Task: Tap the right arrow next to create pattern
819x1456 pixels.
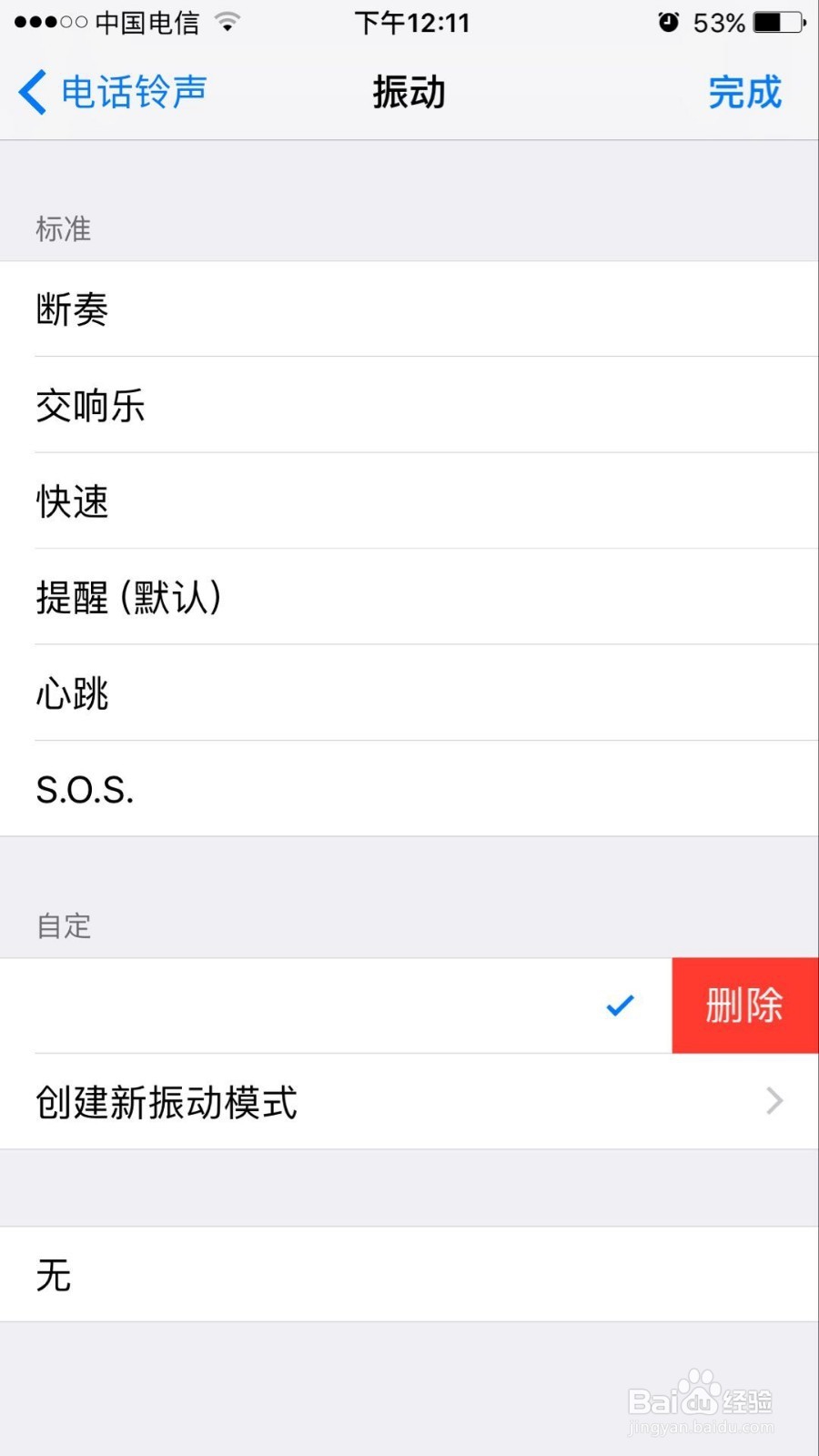Action: (x=774, y=1101)
